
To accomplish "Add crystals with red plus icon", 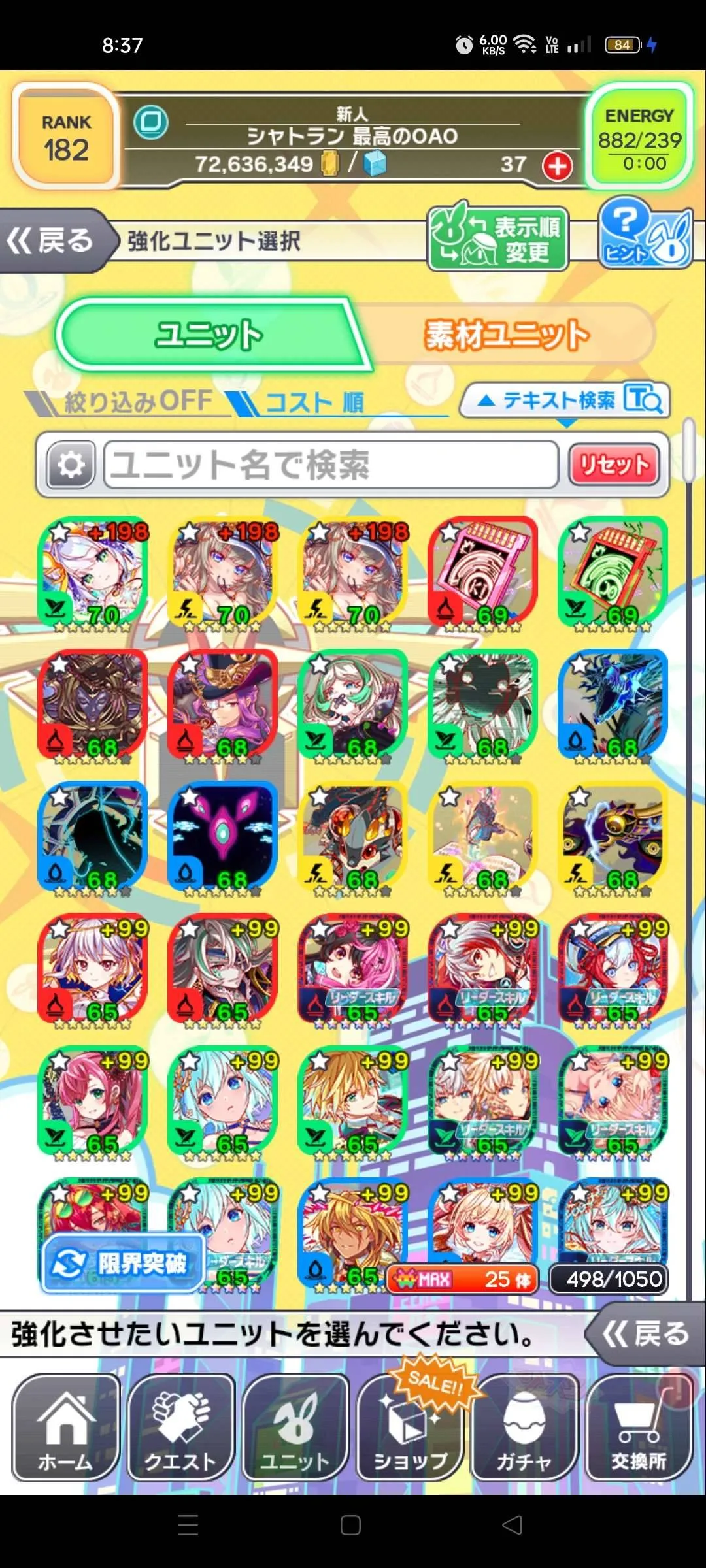I will coord(557,166).
